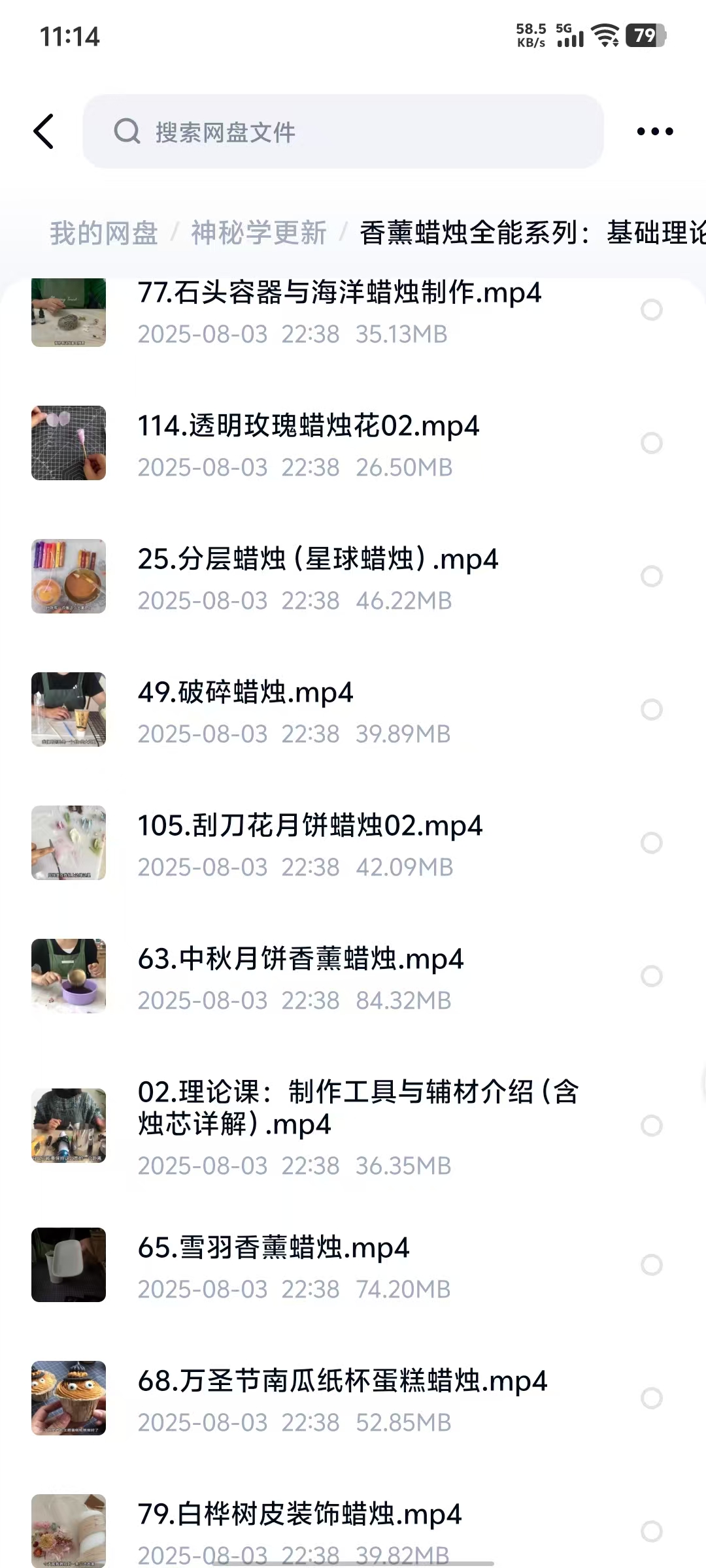Open 63.中秋月饼香薰蜡烛.mp4

301,960
